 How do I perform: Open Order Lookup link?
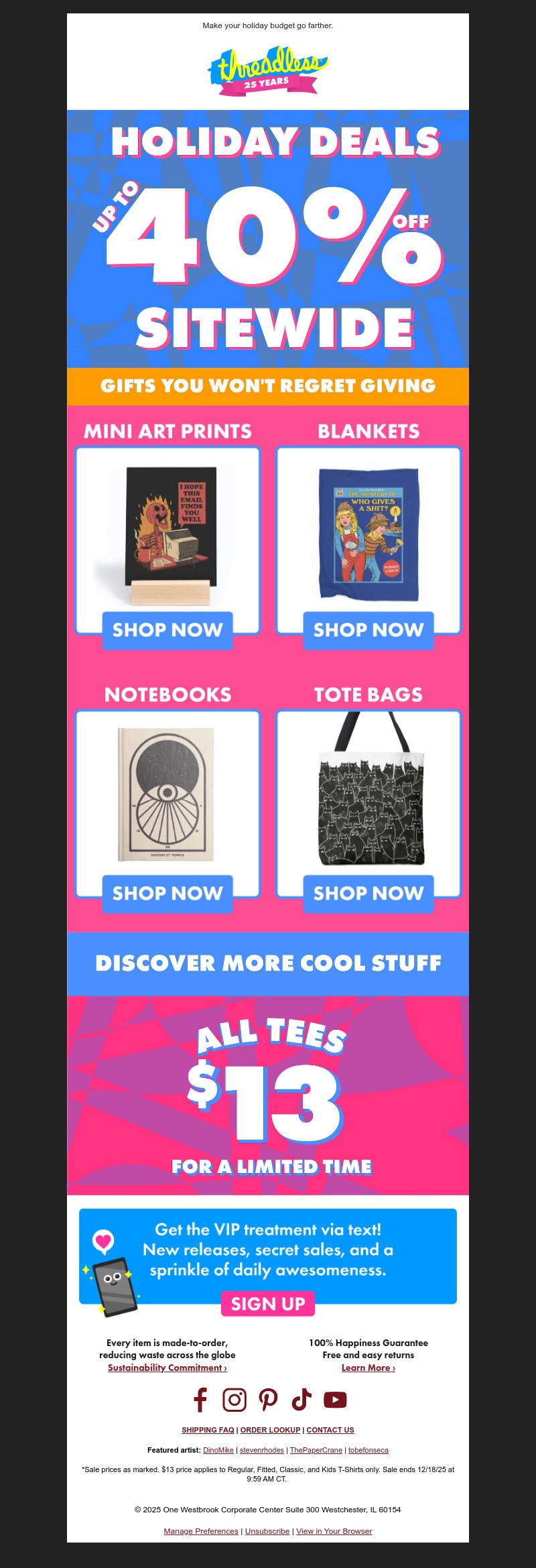pos(270,1430)
